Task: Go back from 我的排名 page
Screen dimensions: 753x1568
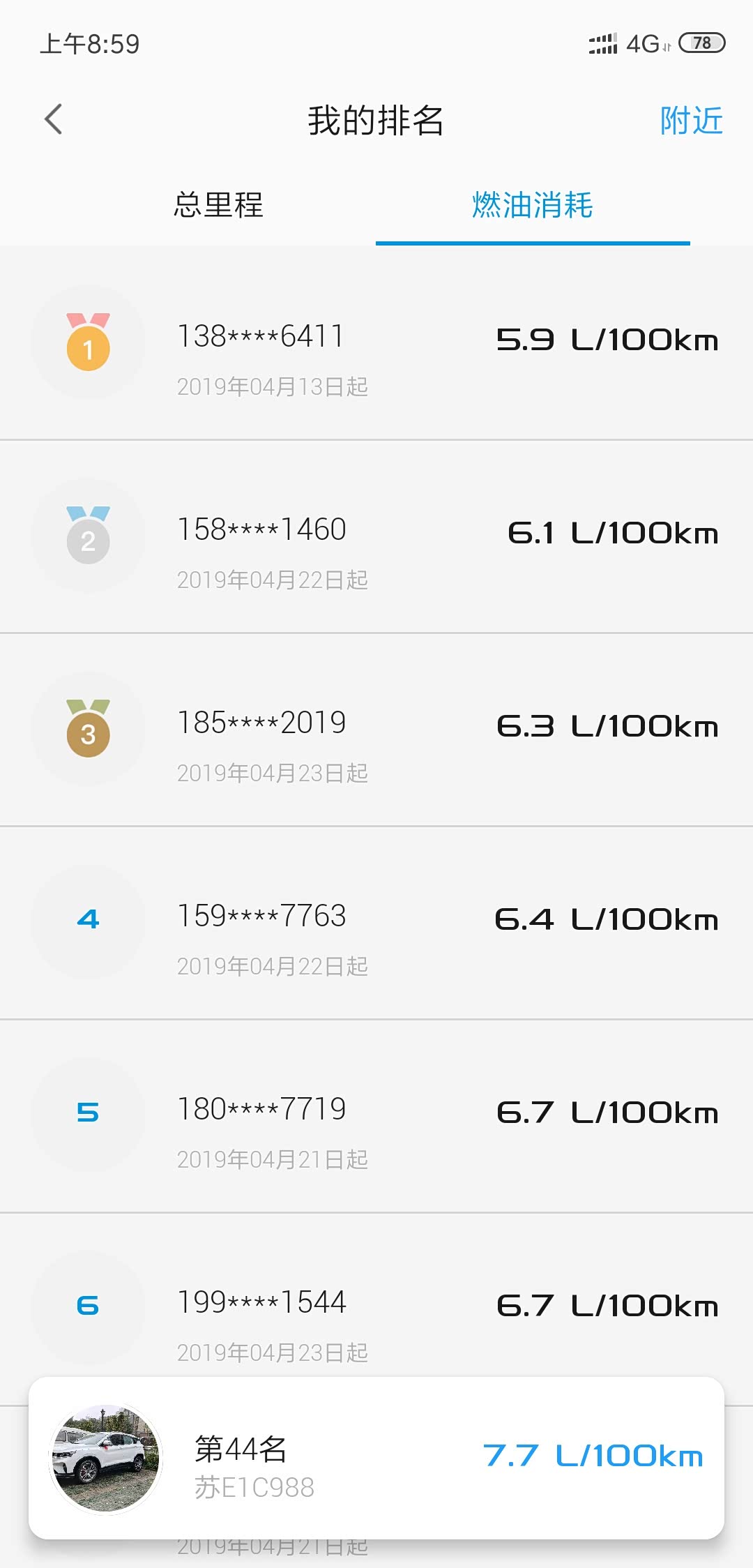Action: tap(54, 120)
